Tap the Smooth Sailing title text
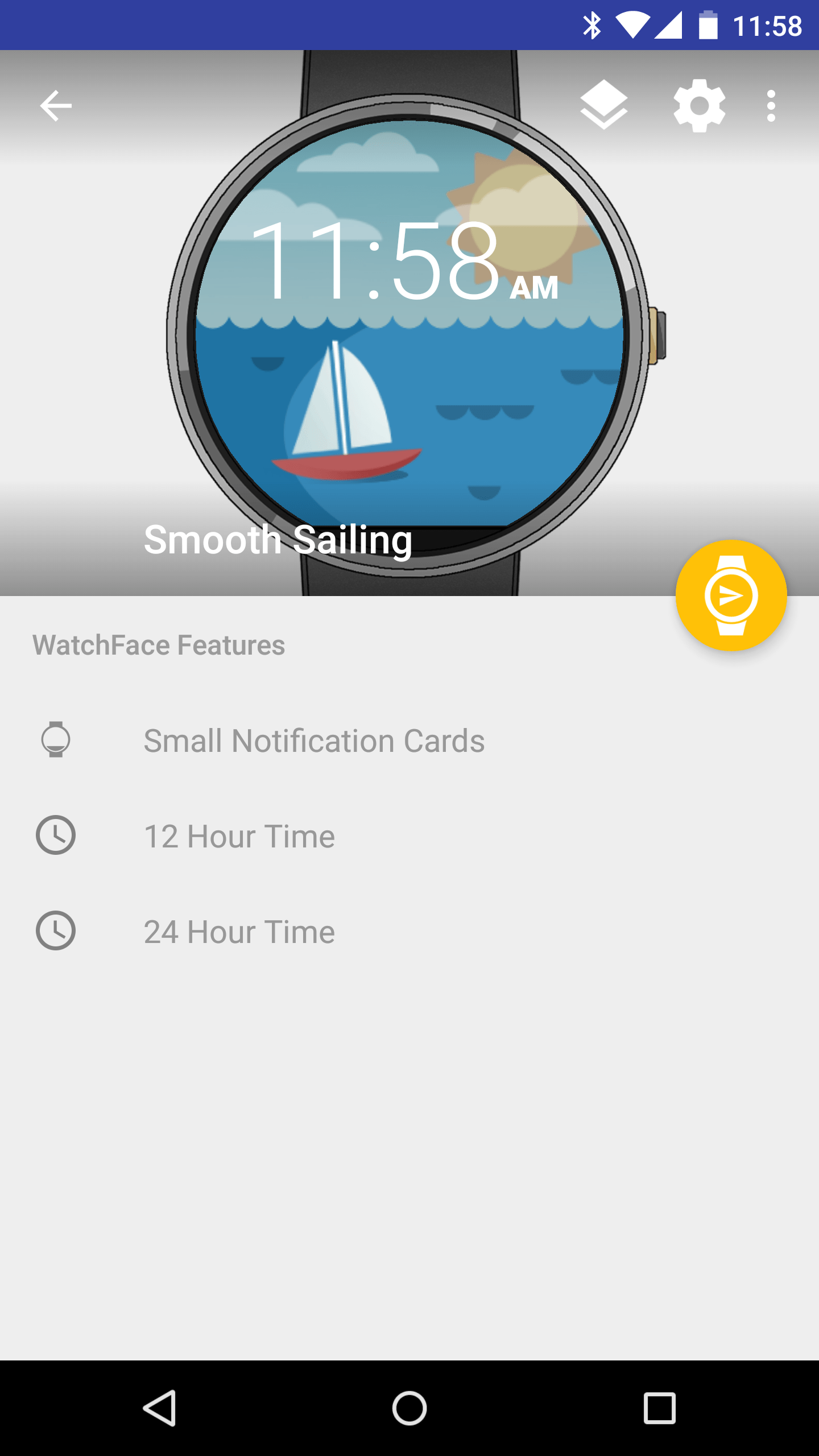Viewport: 819px width, 1456px height. (x=279, y=540)
